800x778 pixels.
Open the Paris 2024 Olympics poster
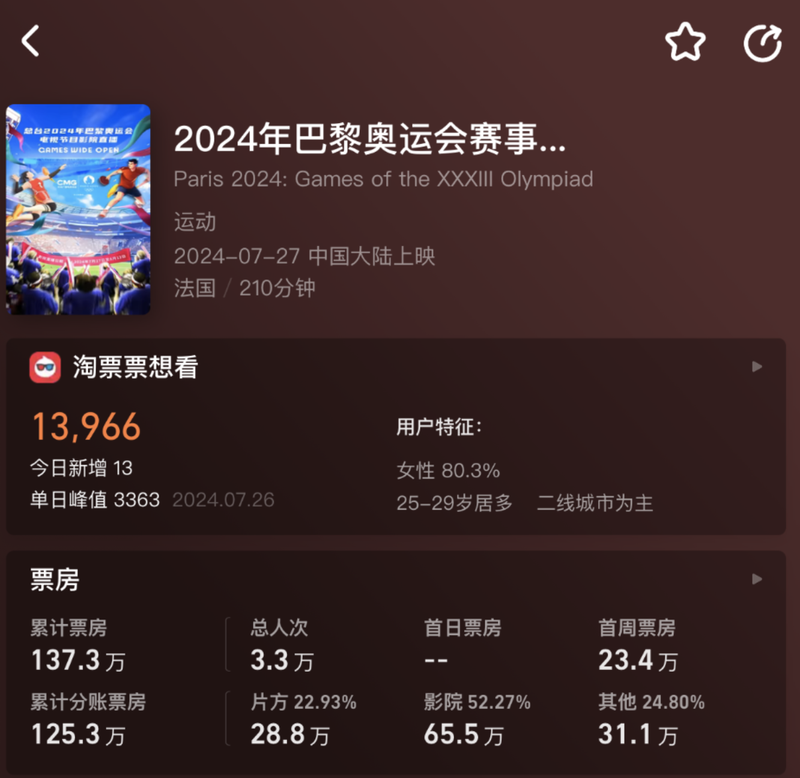point(78,209)
